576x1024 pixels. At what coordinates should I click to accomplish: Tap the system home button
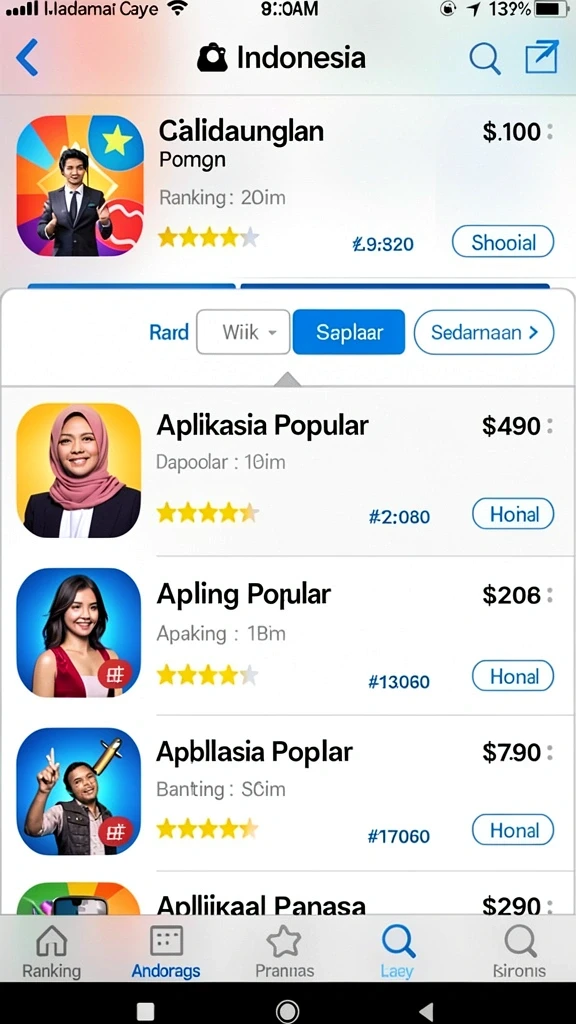coord(287,1011)
